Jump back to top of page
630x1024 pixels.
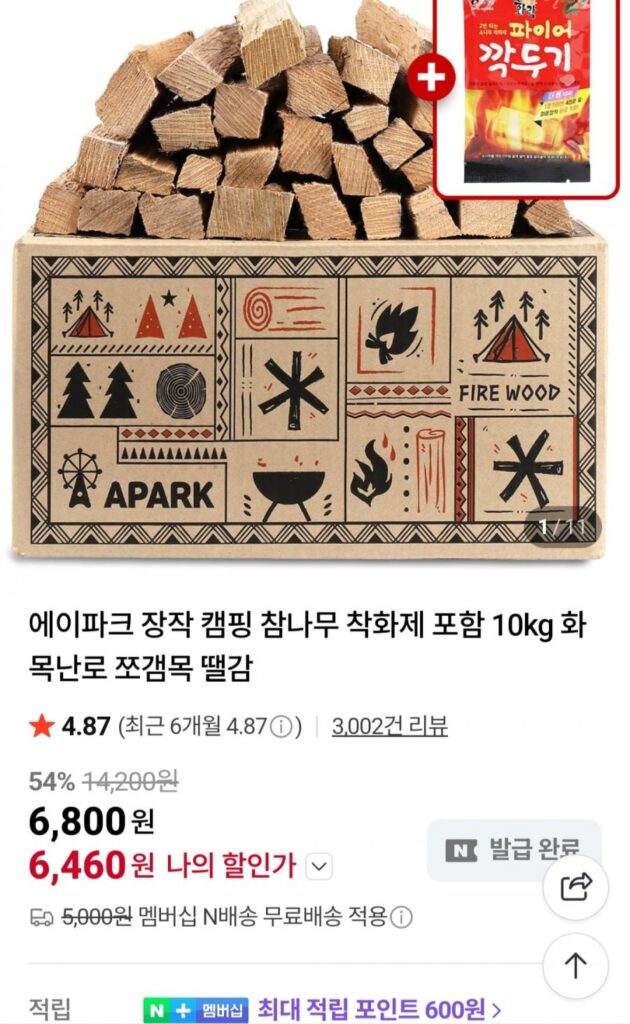pos(576,966)
